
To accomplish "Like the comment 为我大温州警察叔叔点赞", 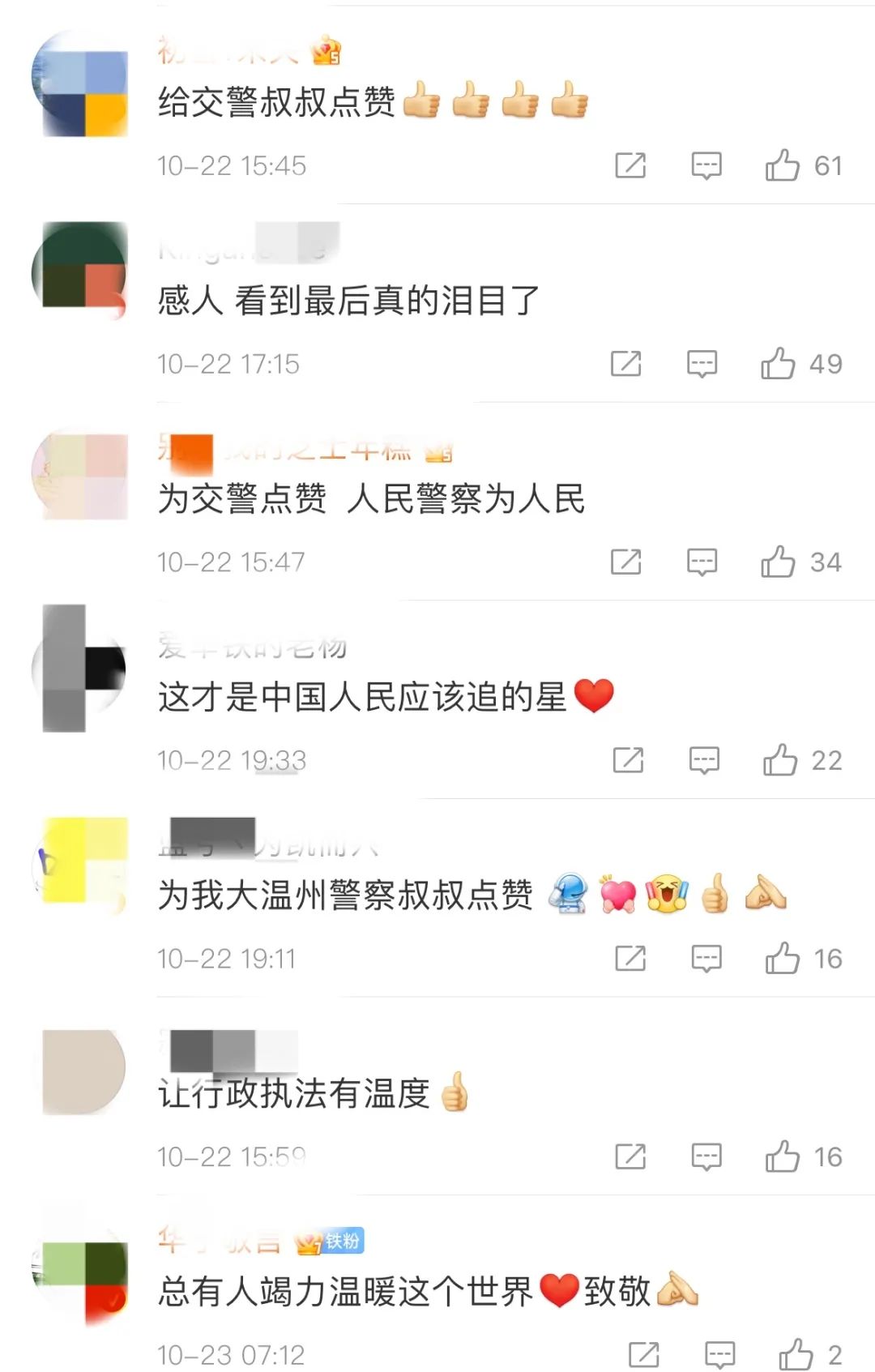I will pos(783,959).
